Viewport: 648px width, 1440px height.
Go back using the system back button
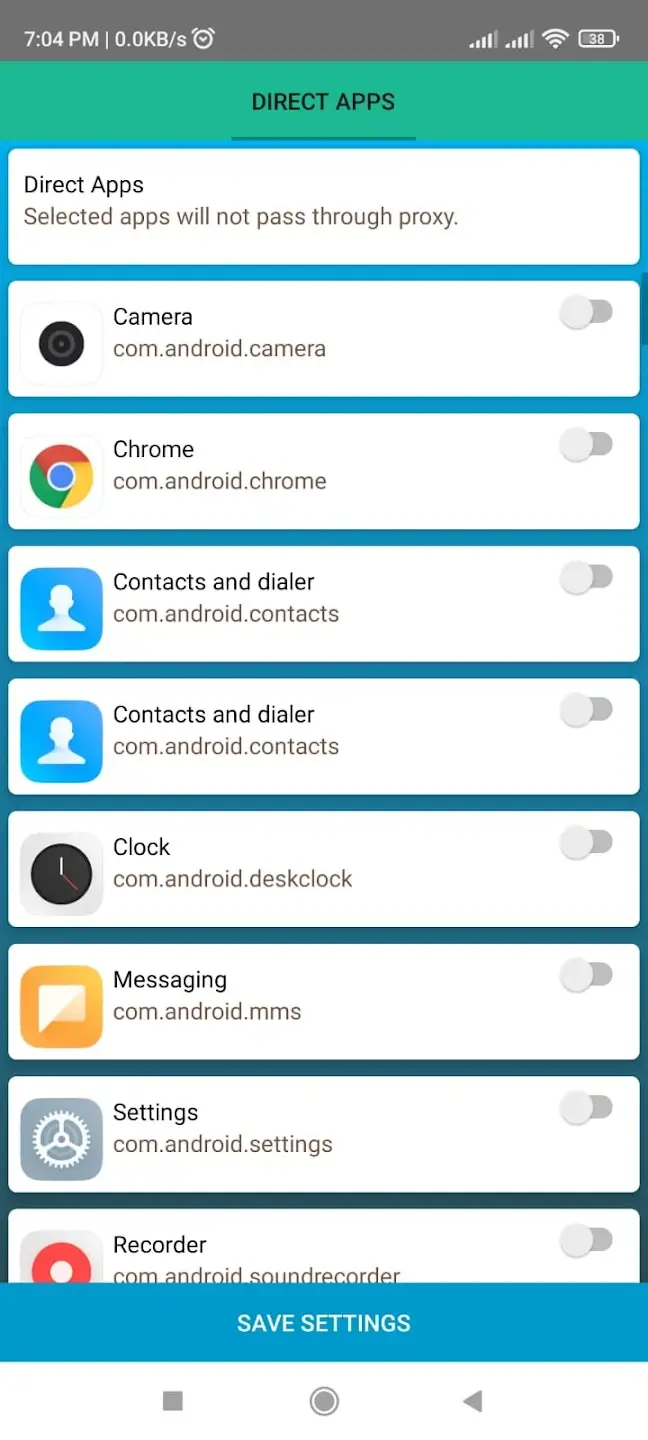(473, 1401)
